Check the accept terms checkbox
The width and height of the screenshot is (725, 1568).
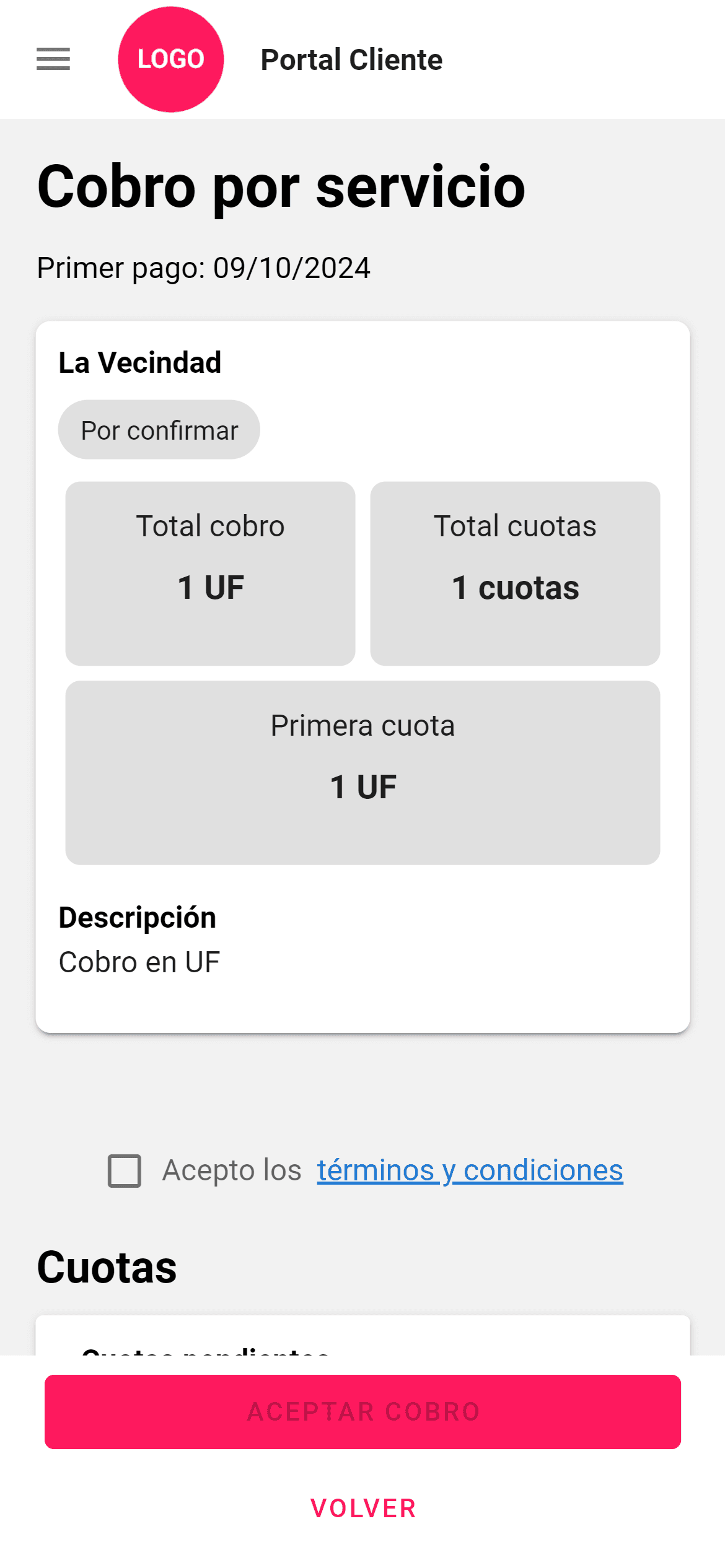125,1170
